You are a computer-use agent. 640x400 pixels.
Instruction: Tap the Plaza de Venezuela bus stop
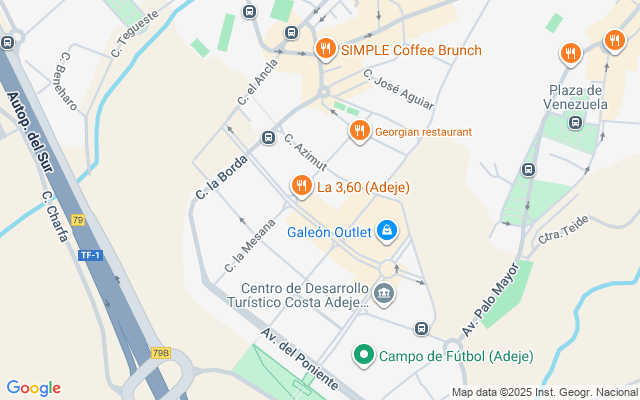(x=575, y=123)
